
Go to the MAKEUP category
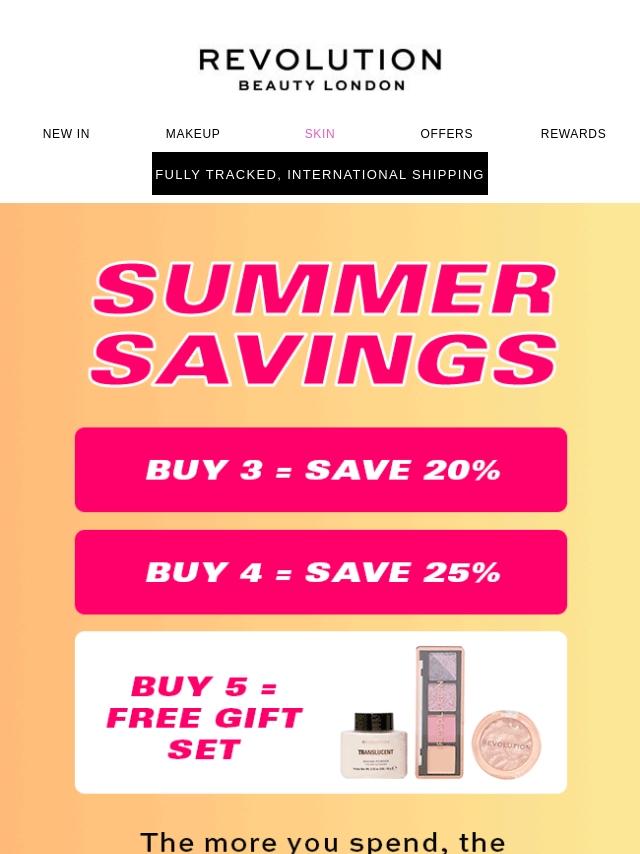click(x=193, y=134)
